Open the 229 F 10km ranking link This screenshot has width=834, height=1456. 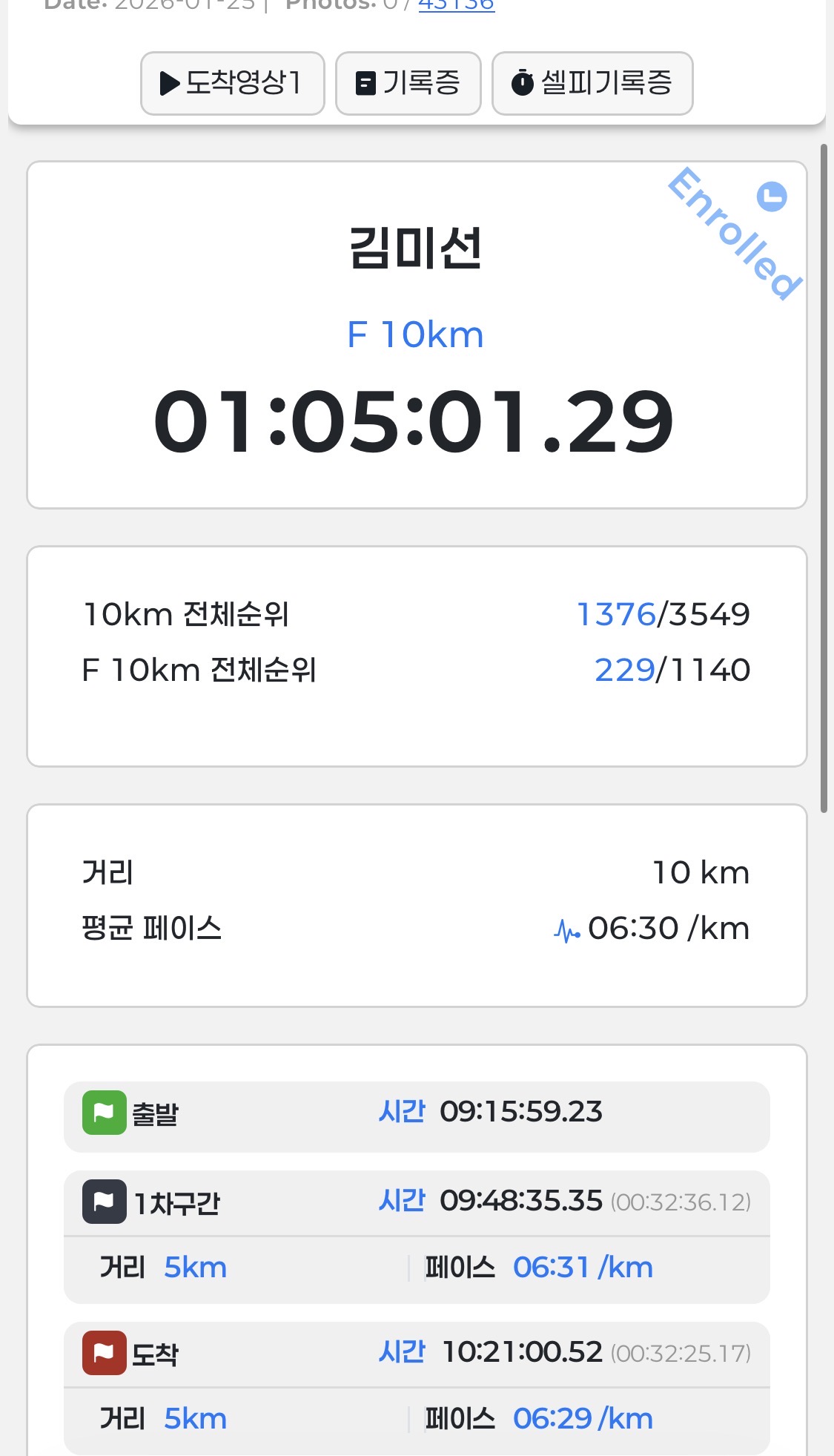pos(623,669)
